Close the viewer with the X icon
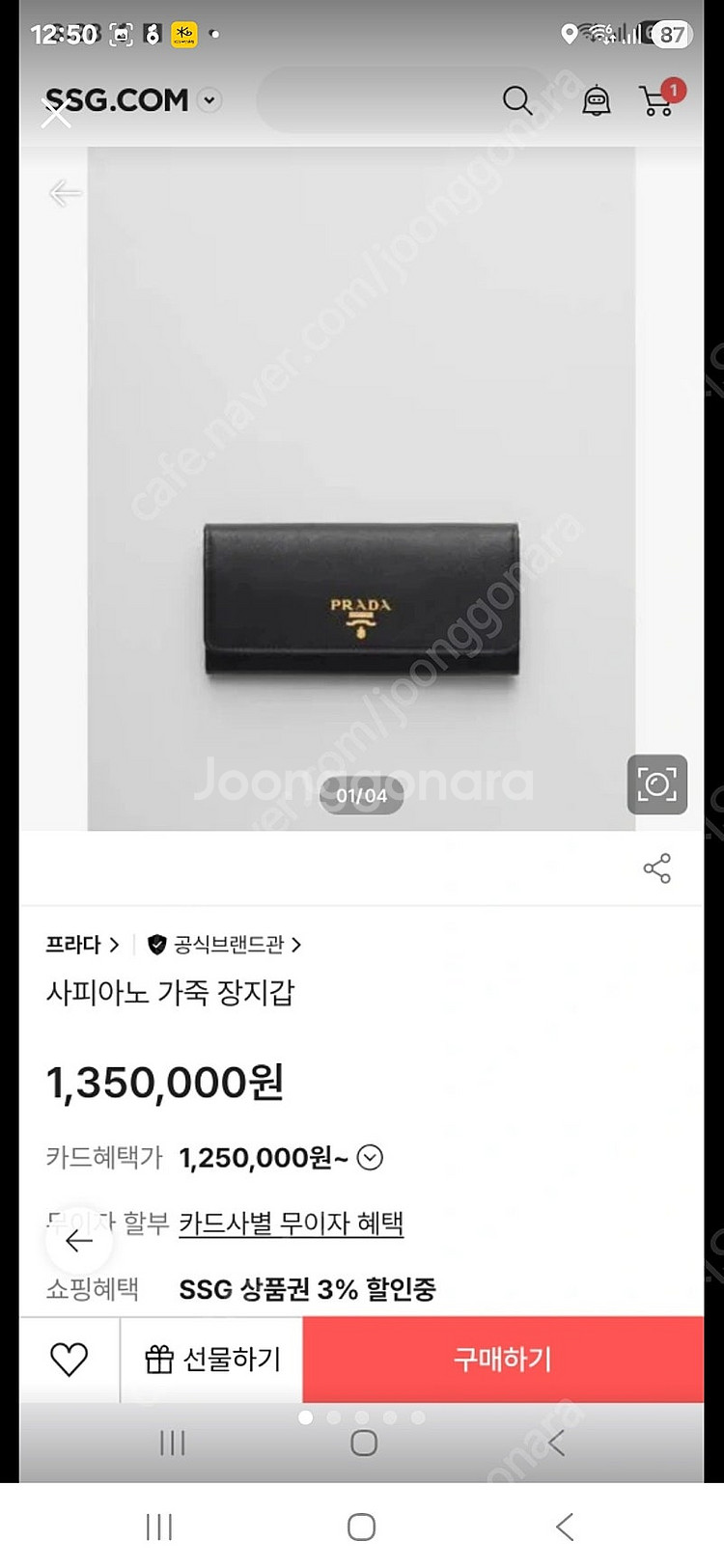The width and height of the screenshot is (724, 1568). point(57,115)
